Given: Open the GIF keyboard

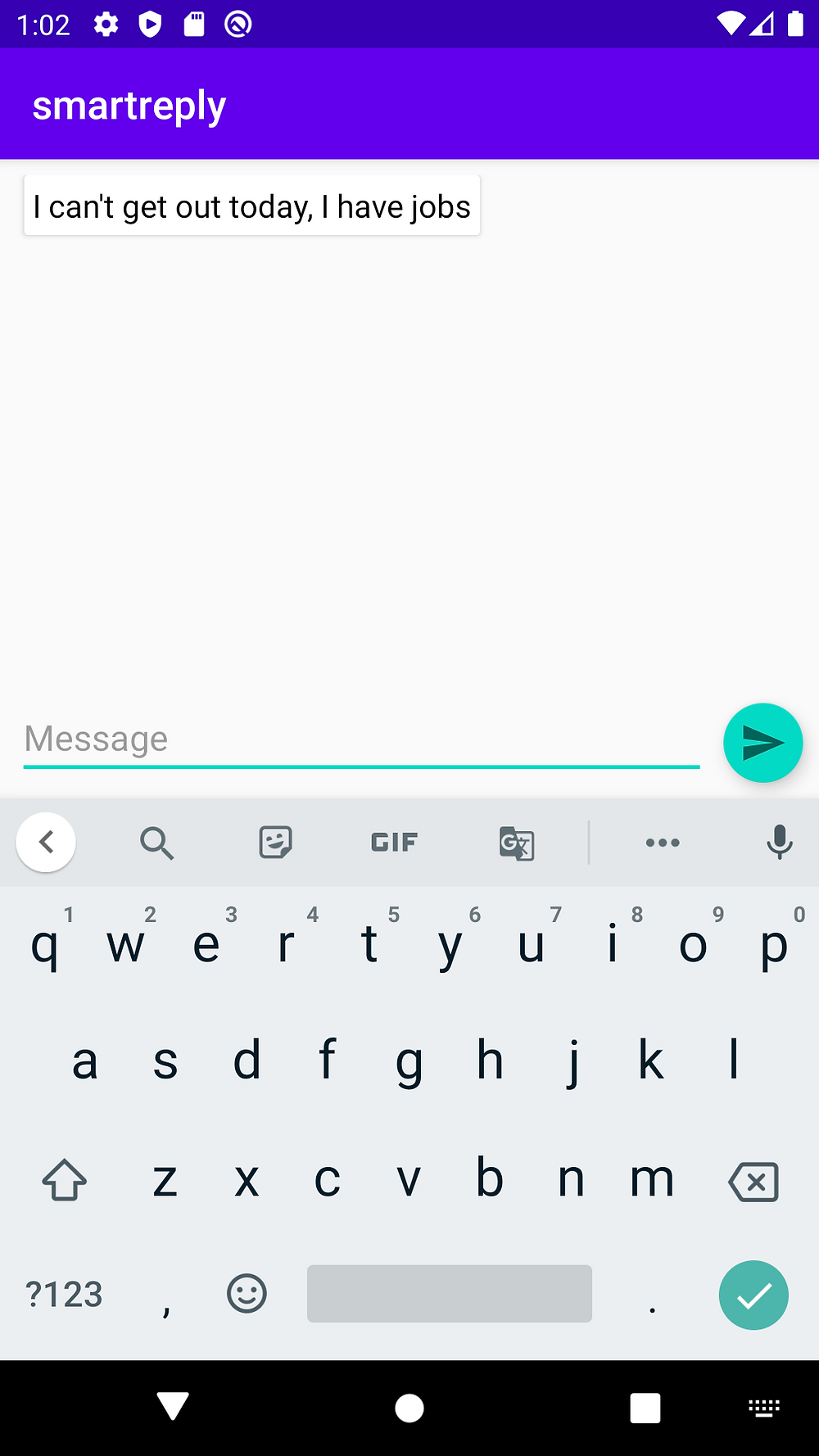Looking at the screenshot, I should pos(394,842).
